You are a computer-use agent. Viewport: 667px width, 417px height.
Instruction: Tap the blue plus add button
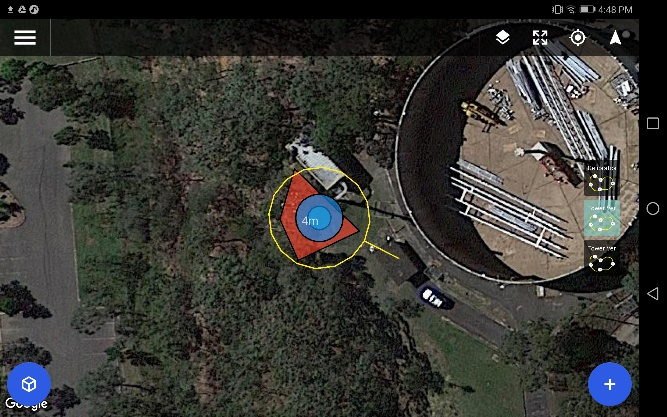[x=609, y=383]
